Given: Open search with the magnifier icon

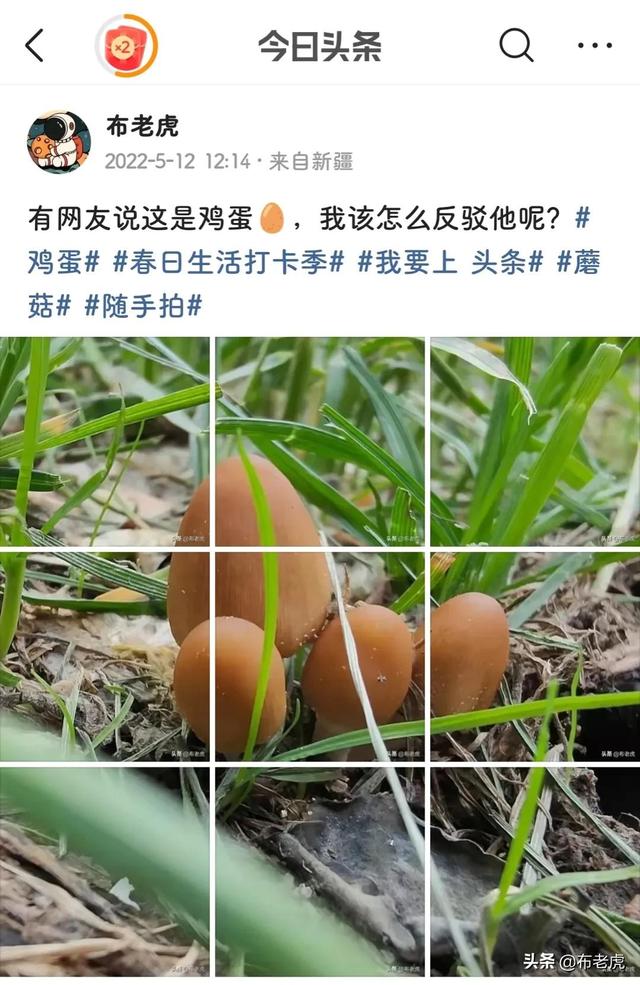Looking at the screenshot, I should point(516,45).
